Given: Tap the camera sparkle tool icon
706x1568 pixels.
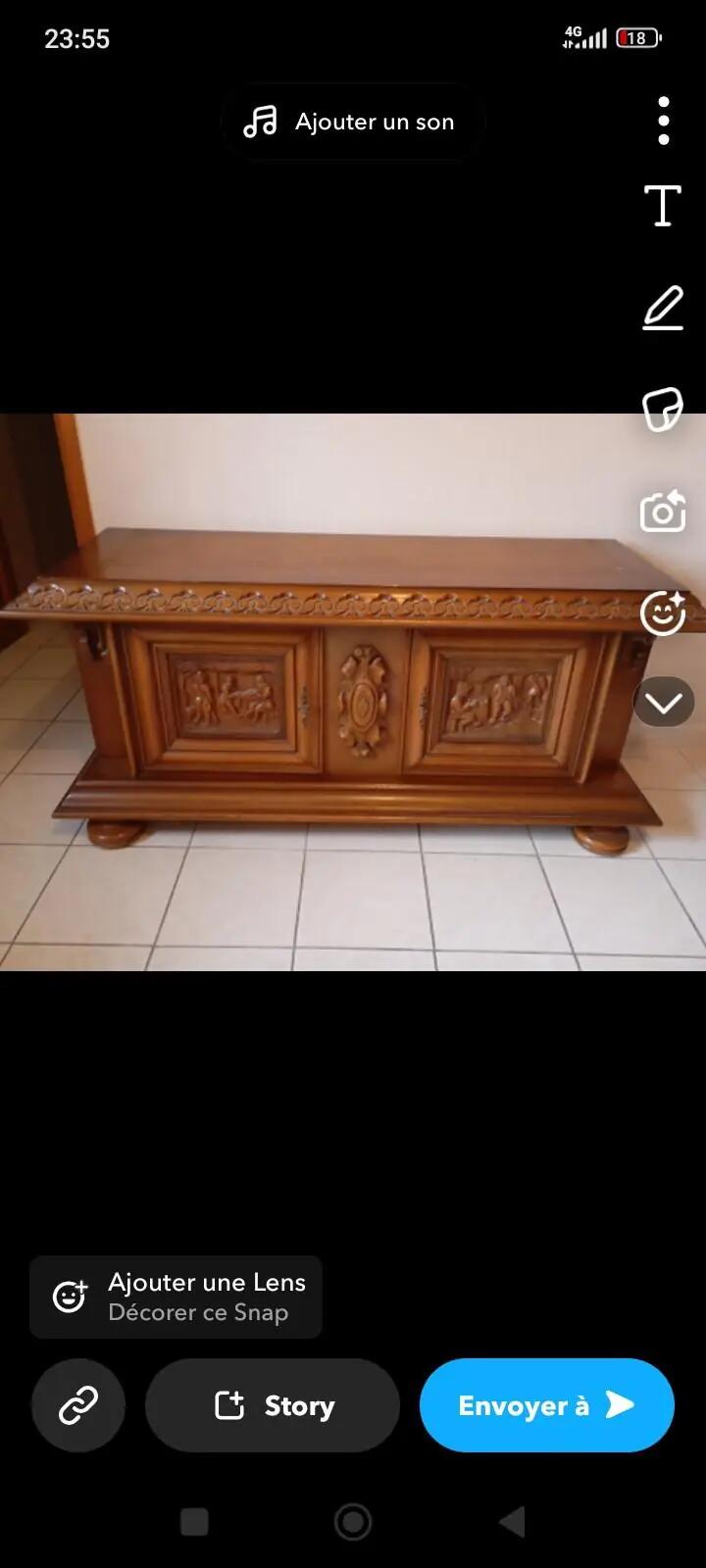Looking at the screenshot, I should [663, 512].
